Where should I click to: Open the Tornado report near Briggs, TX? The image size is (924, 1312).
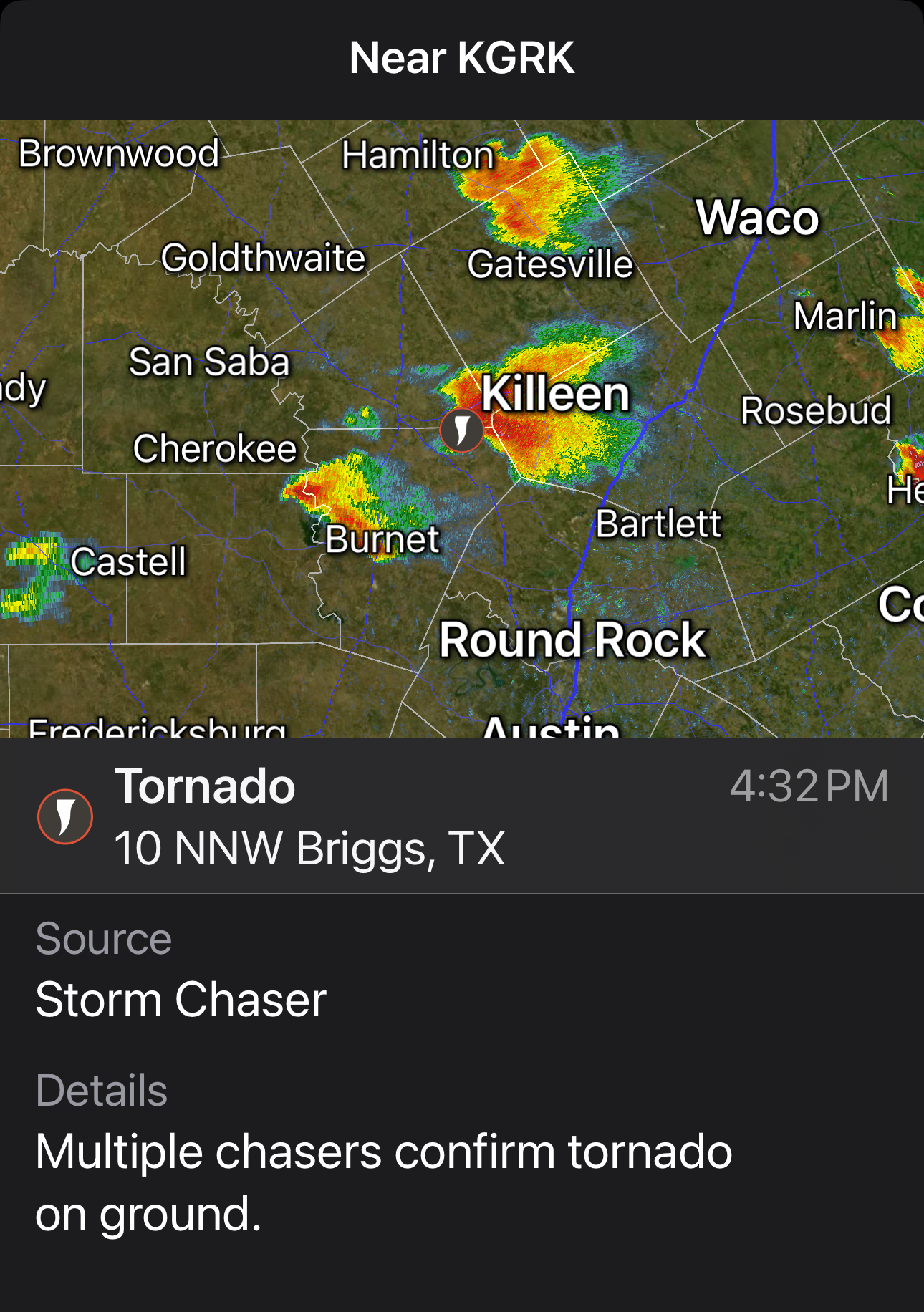pyautogui.click(x=461, y=816)
